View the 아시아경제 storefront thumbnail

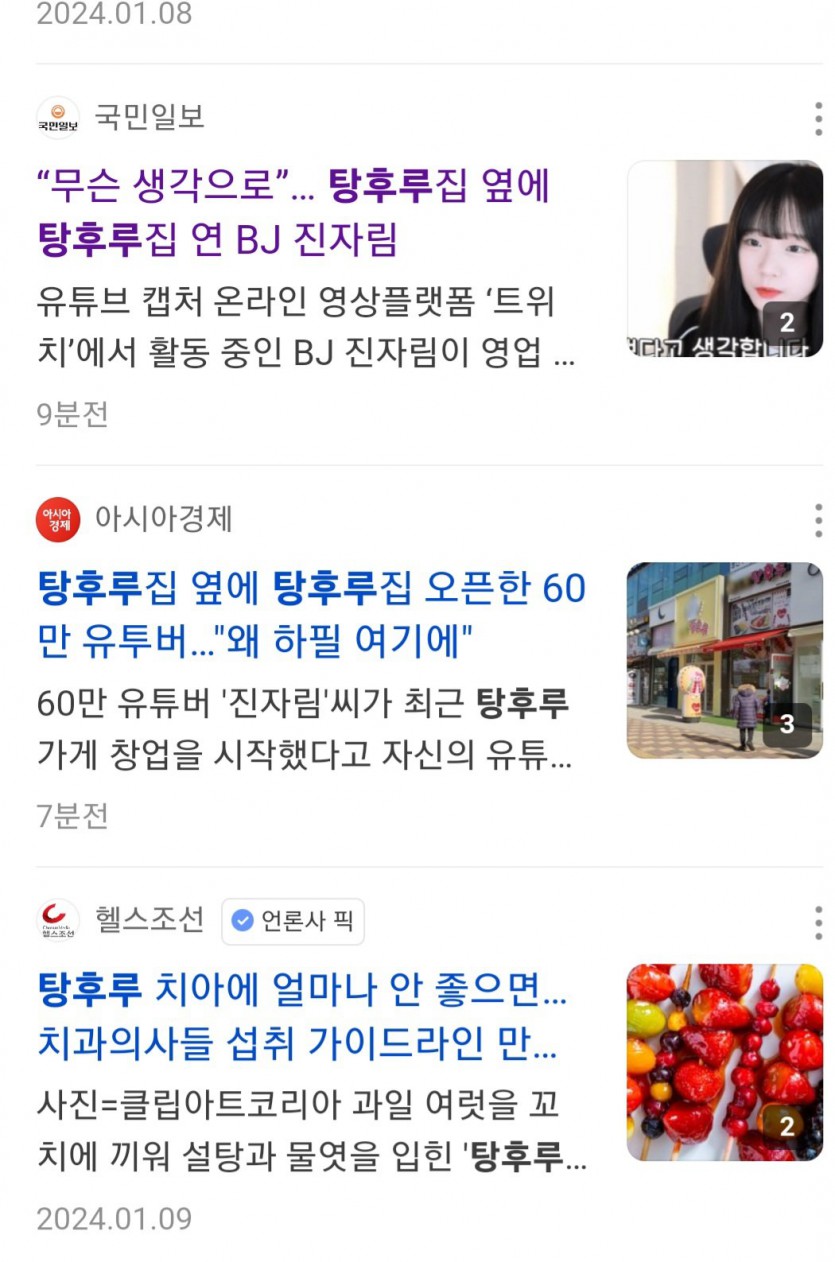pos(724,660)
